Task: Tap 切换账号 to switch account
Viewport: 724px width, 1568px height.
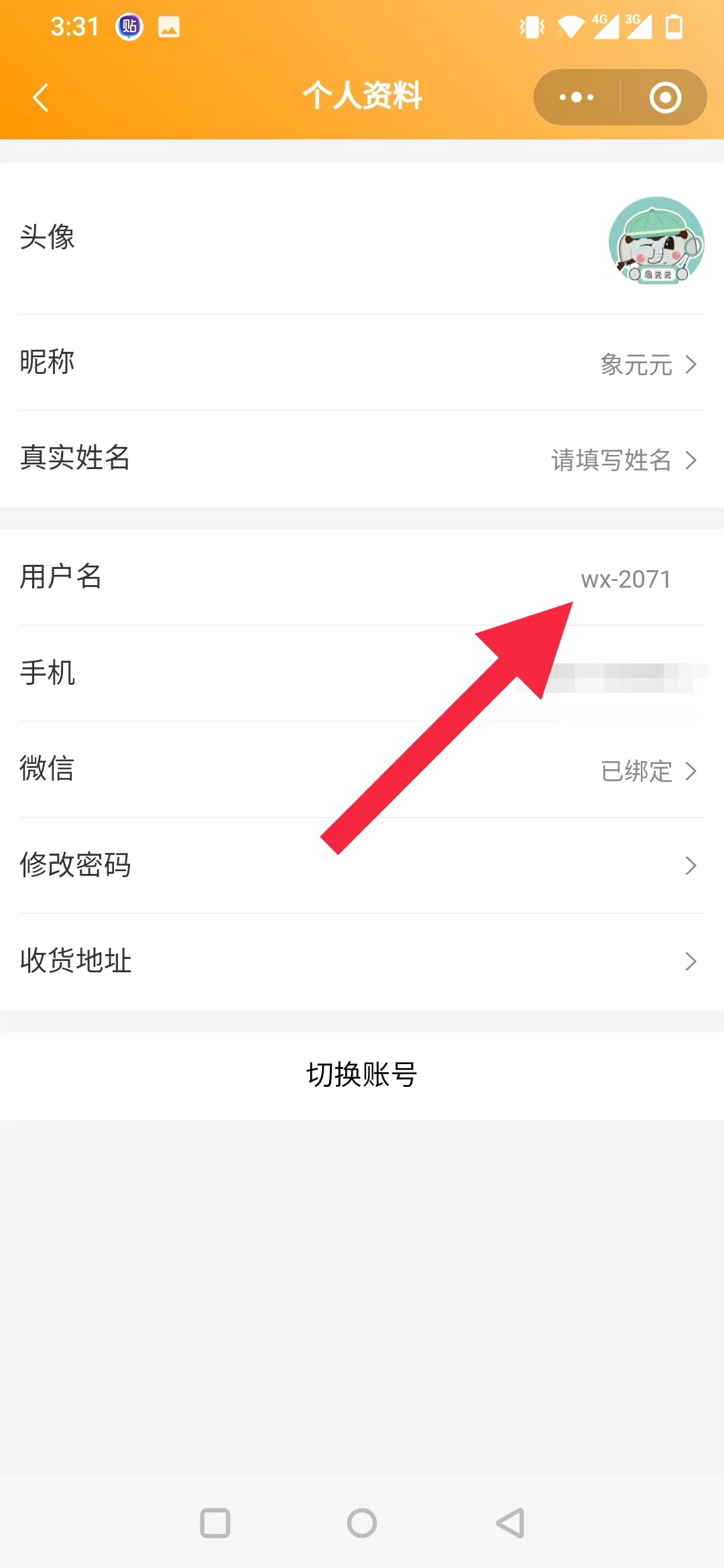Action: click(362, 1075)
